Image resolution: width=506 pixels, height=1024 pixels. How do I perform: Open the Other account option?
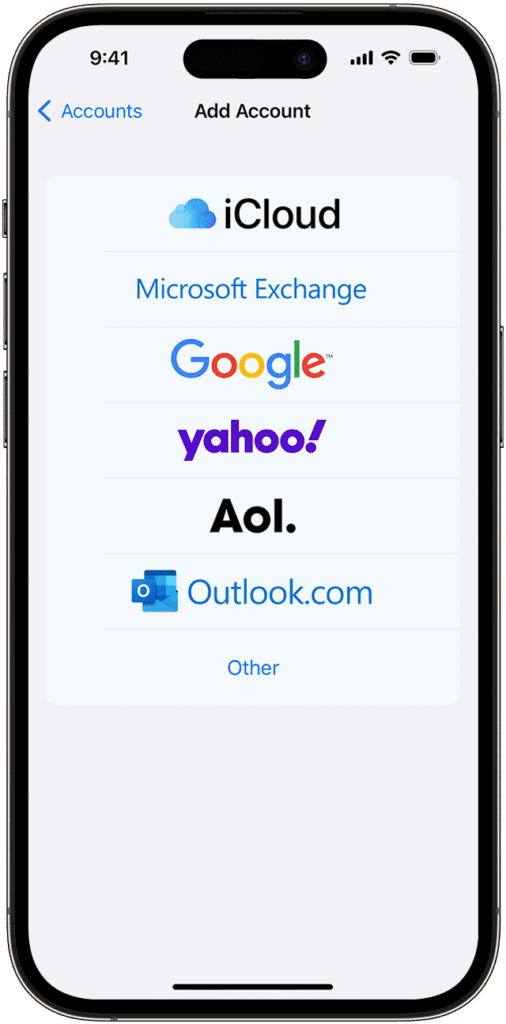[253, 667]
